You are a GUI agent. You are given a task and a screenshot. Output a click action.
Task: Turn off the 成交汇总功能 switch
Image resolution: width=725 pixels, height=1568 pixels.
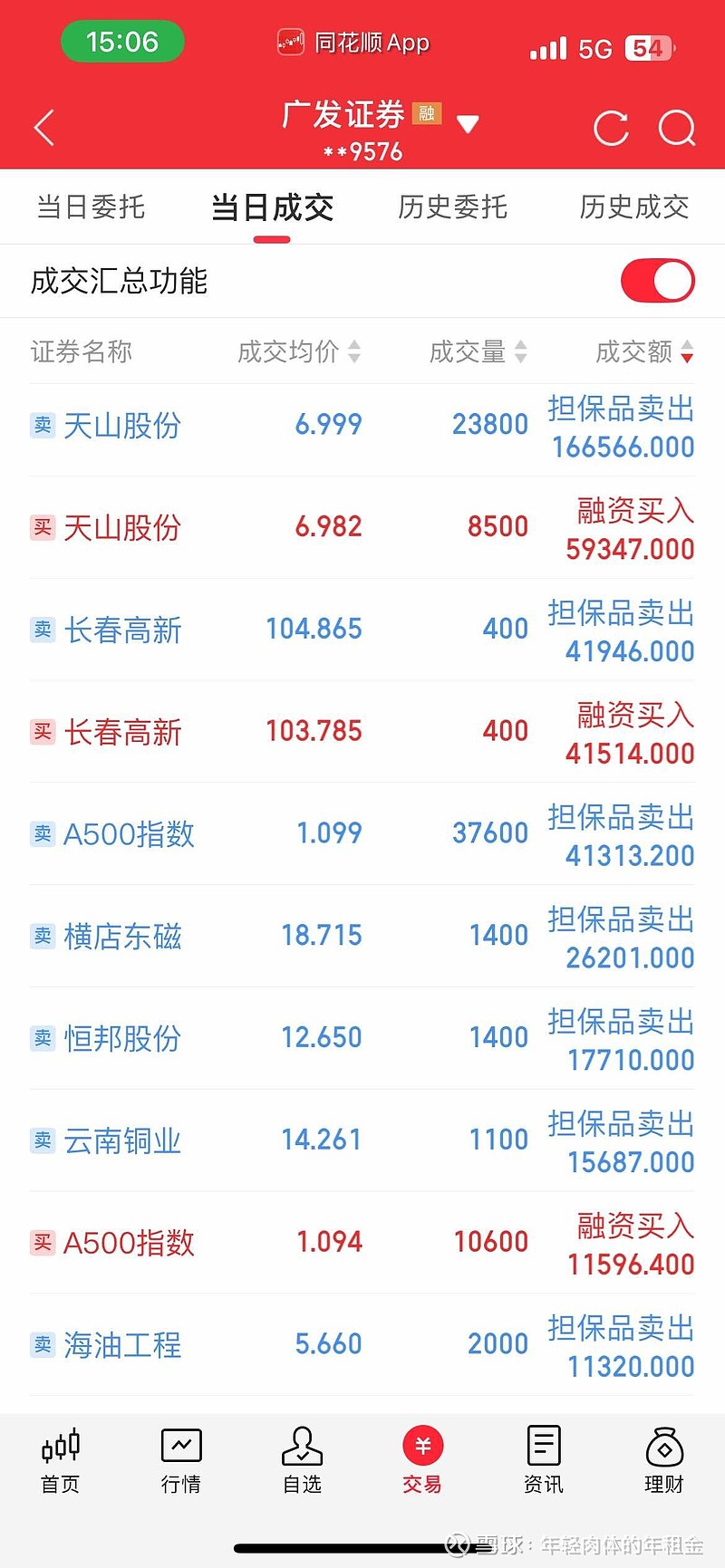pyautogui.click(x=658, y=281)
